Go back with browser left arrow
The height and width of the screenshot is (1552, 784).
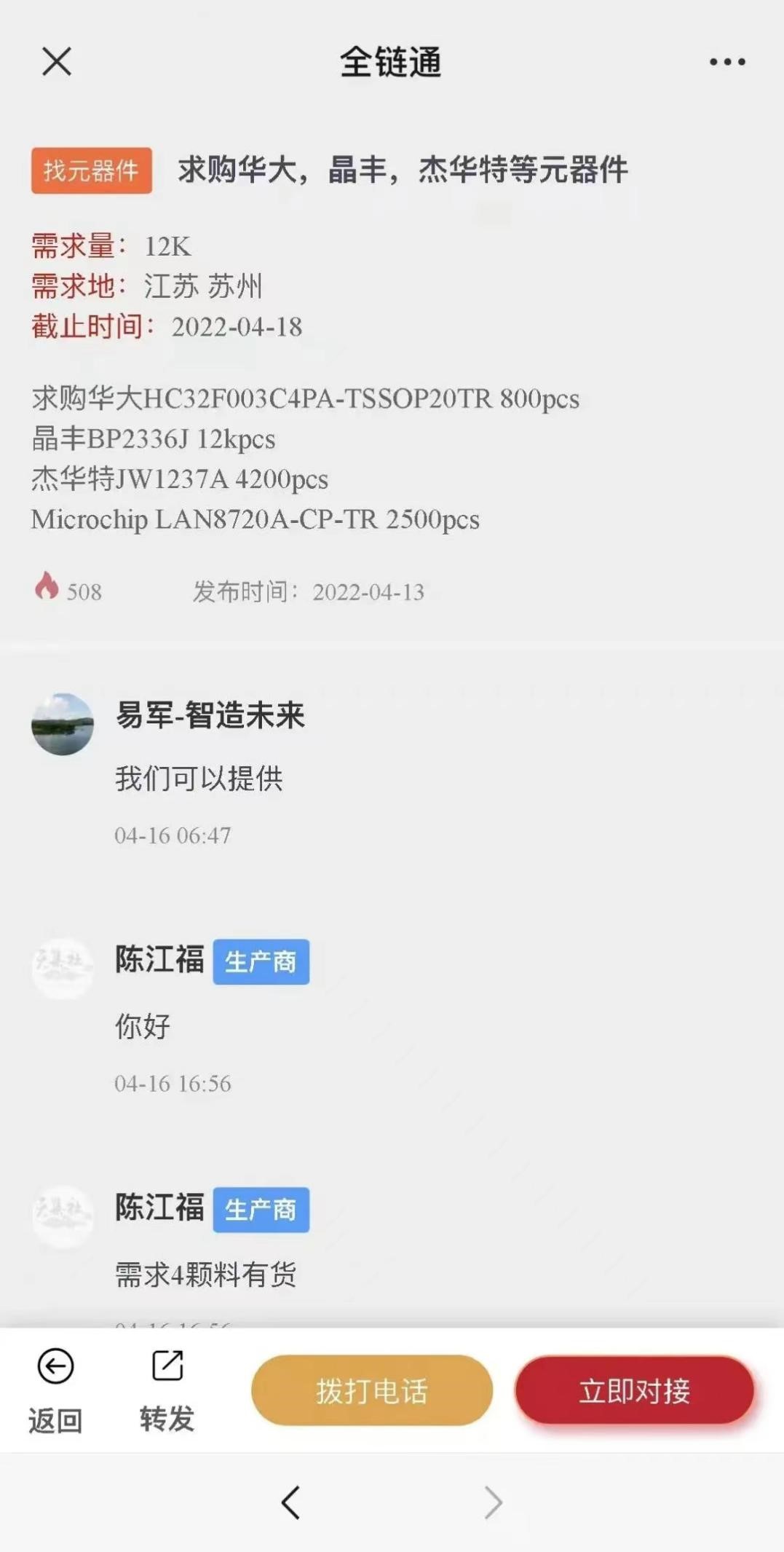tap(291, 1502)
